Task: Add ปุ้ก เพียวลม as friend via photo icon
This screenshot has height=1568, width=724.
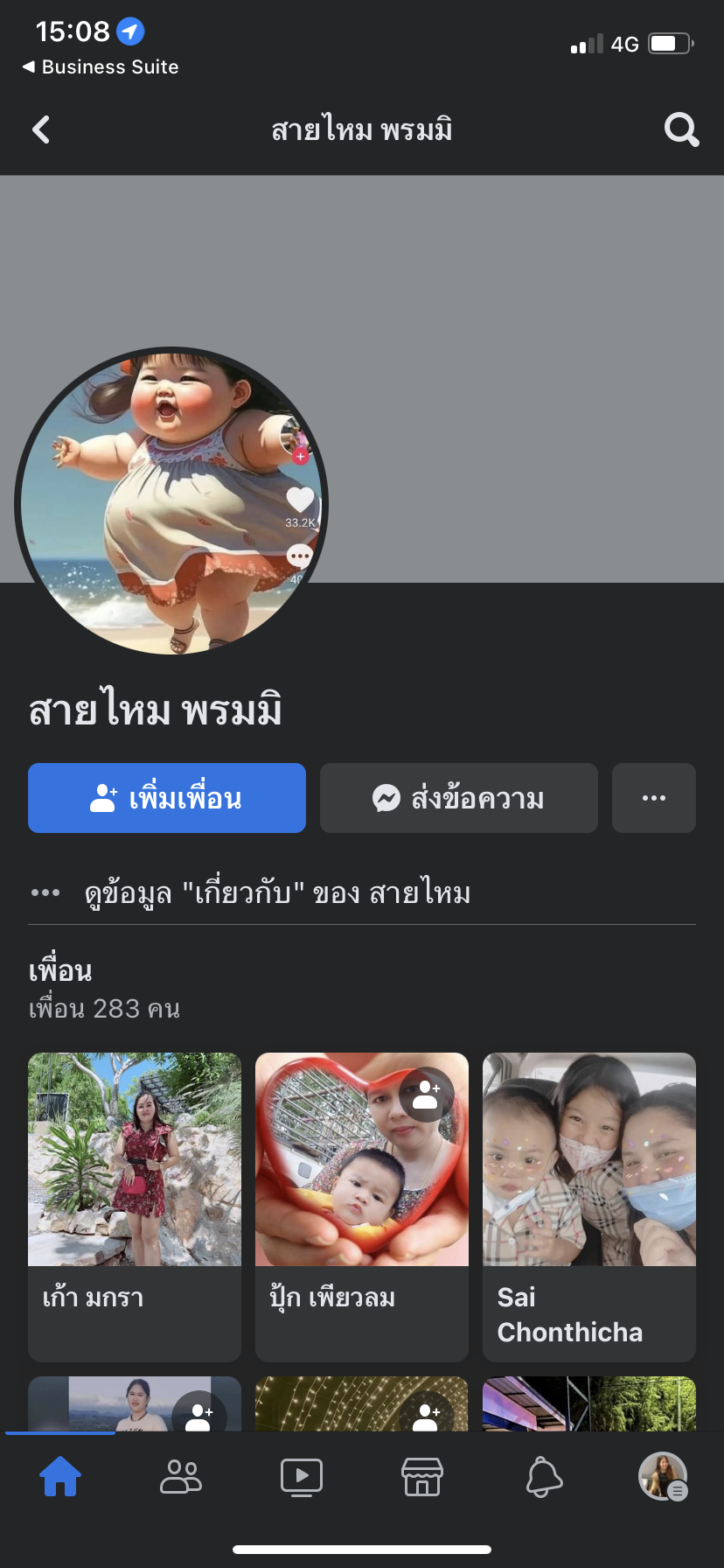Action: pyautogui.click(x=427, y=1095)
